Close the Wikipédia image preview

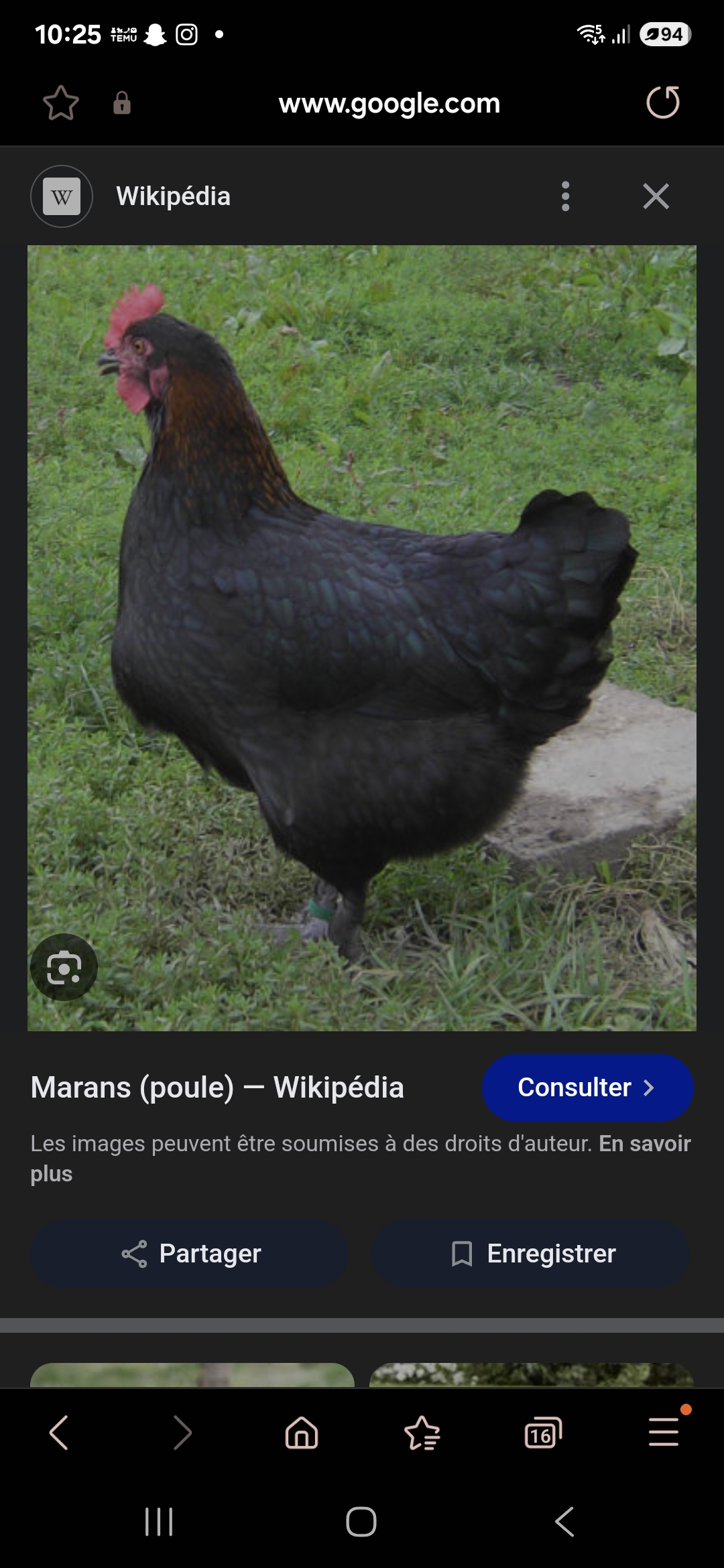click(x=656, y=196)
